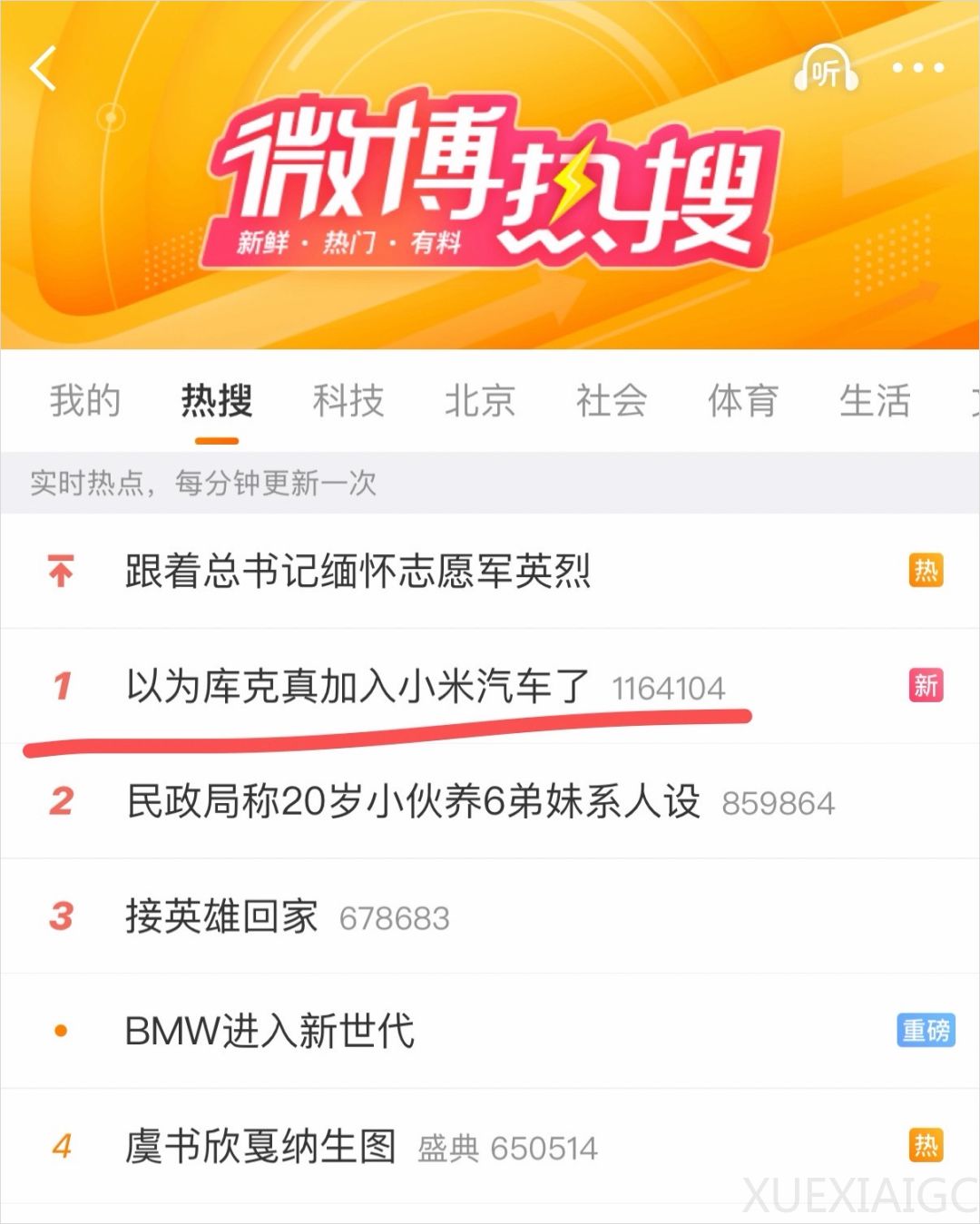Click the 新 badge next to the top topic
This screenshot has height=1224, width=980.
click(926, 688)
